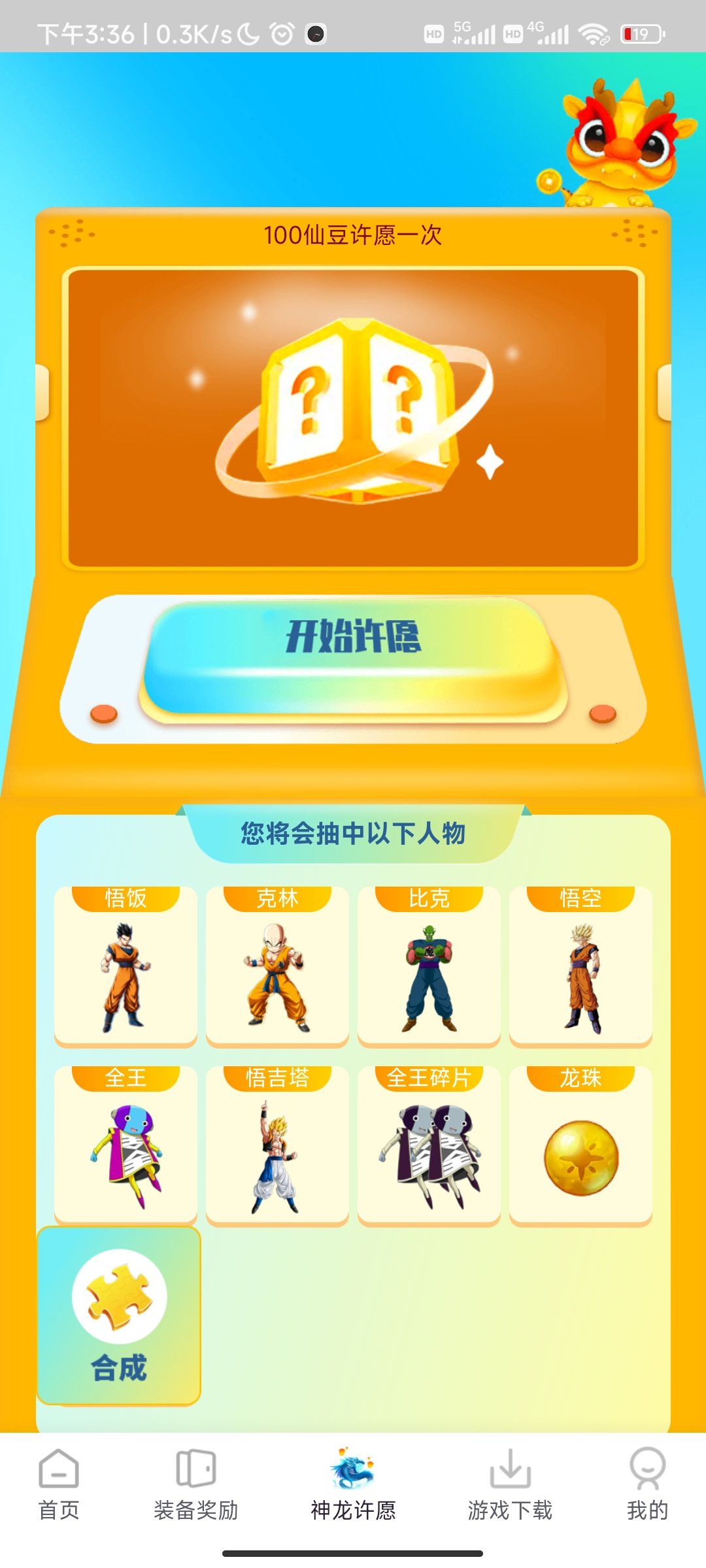Image resolution: width=706 pixels, height=1568 pixels.
Task: Tap the 悟空 character card
Action: (580, 967)
